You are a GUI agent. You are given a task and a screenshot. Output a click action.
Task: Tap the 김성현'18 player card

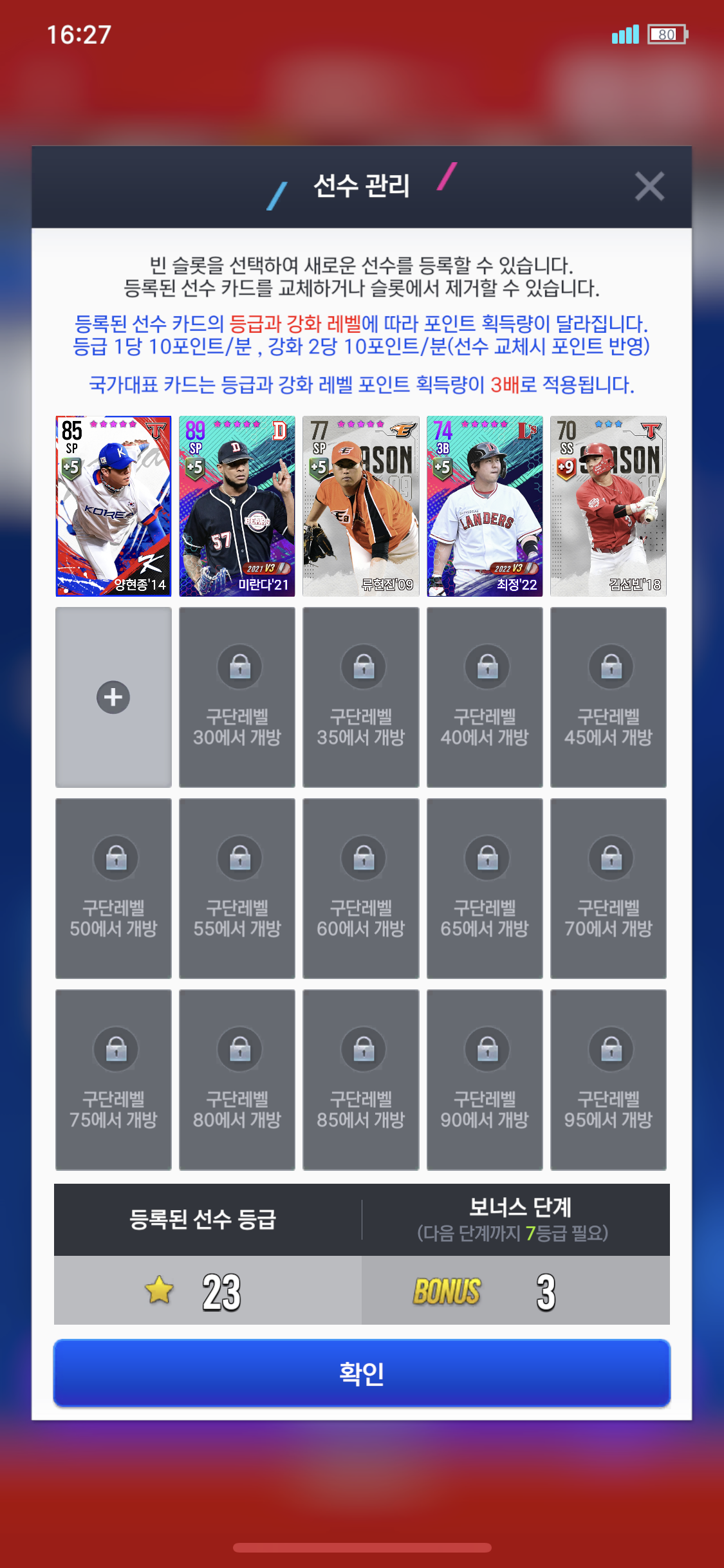(608, 506)
